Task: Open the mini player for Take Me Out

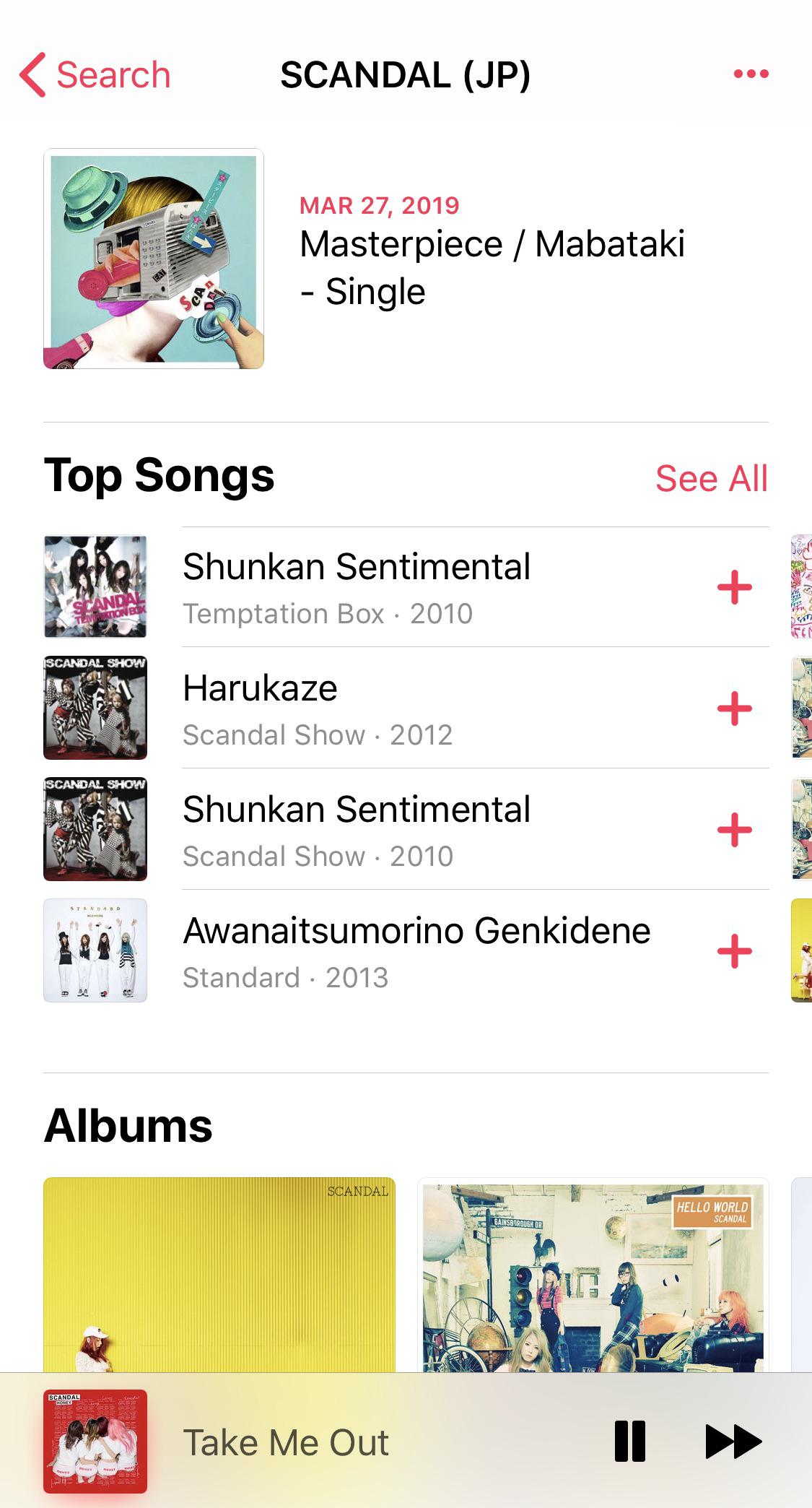Action: click(x=289, y=1442)
